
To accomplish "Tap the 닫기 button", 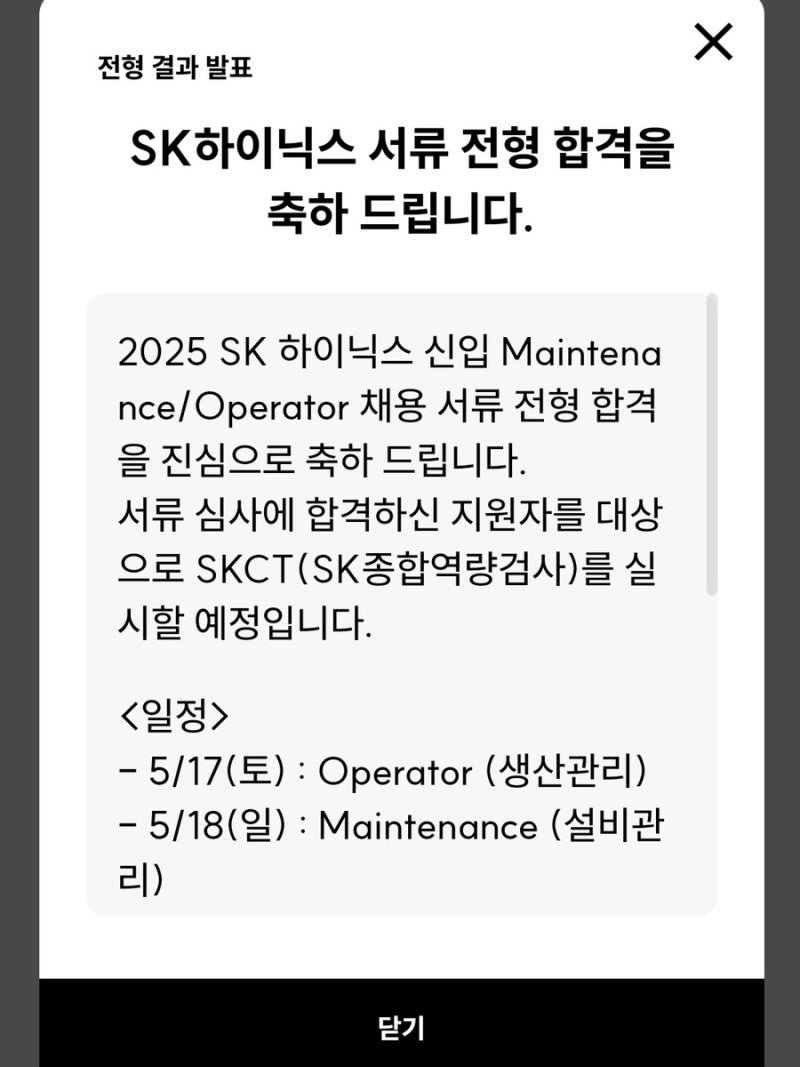I will pos(401,1026).
